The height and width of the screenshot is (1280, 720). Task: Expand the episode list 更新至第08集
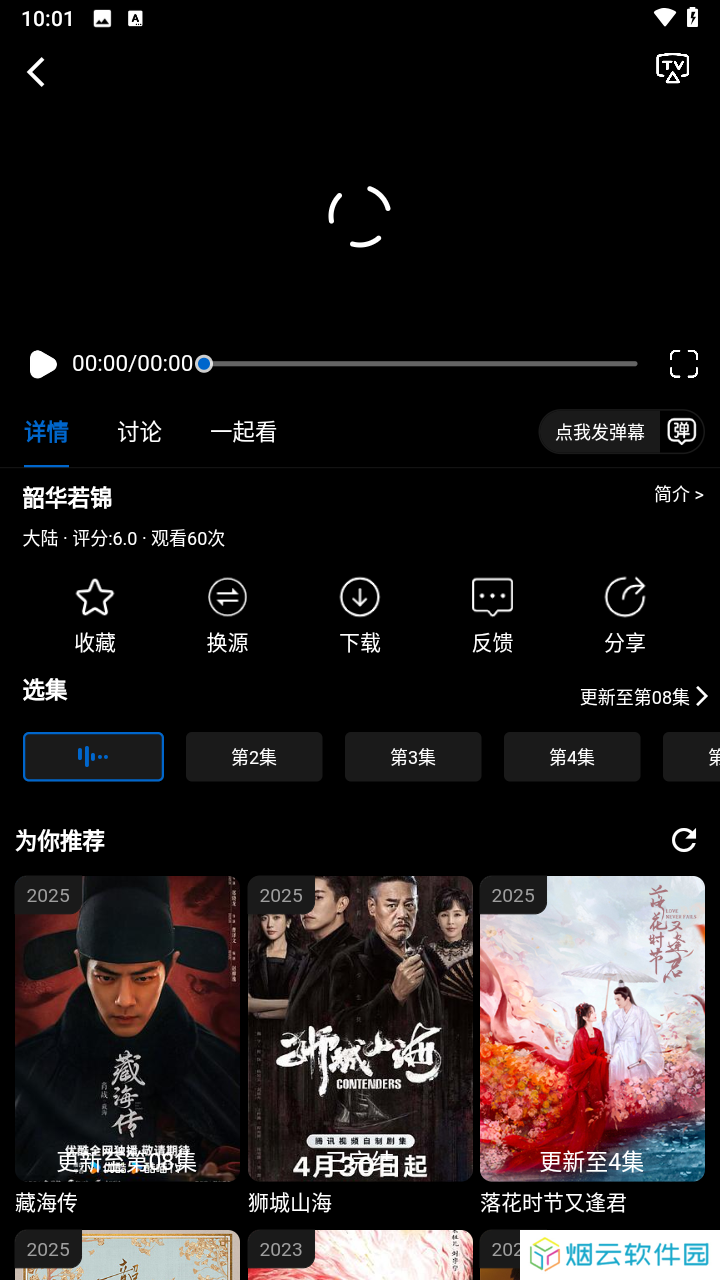pos(643,697)
